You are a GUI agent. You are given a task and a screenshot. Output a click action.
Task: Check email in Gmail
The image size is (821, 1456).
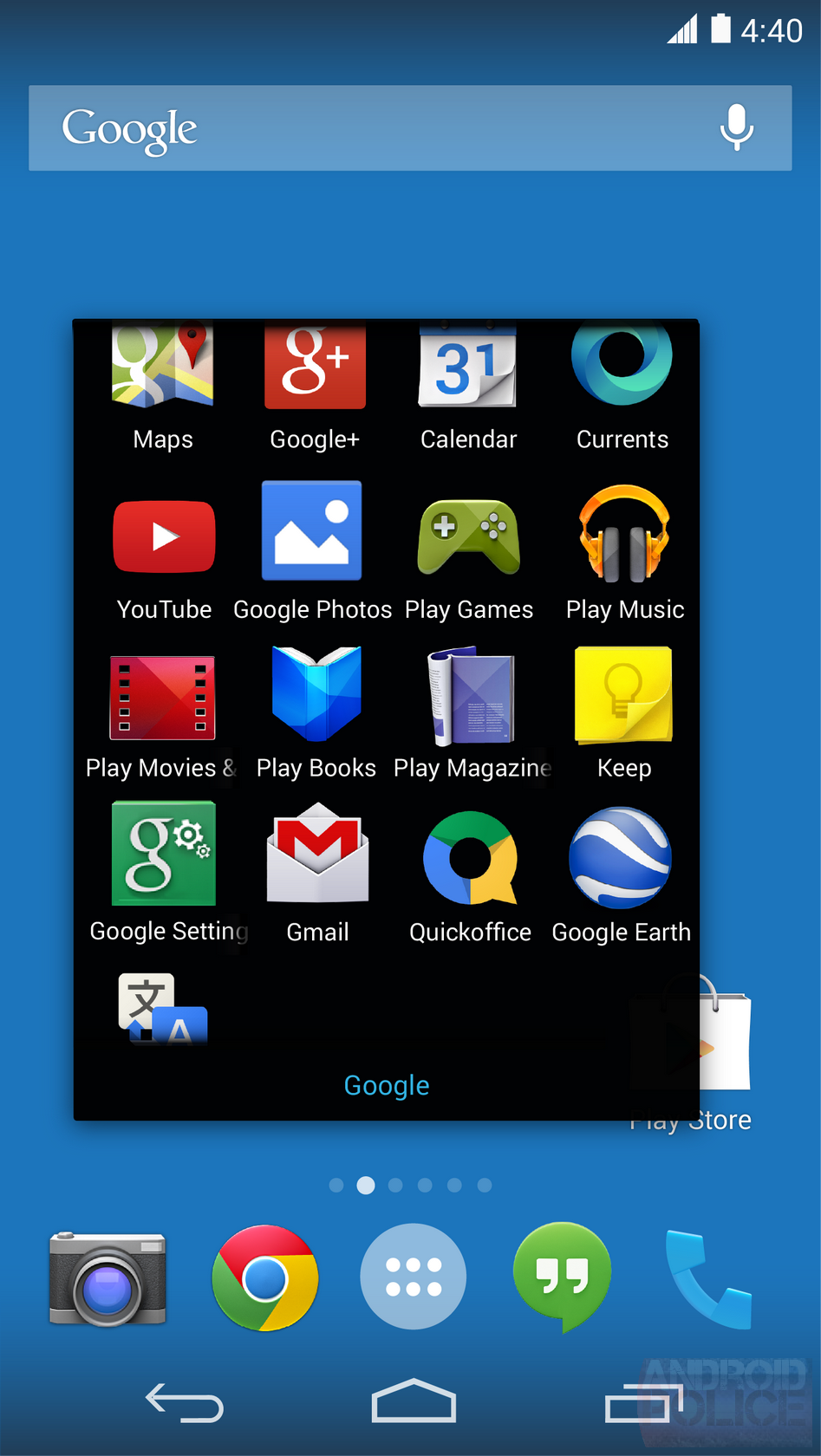317,856
